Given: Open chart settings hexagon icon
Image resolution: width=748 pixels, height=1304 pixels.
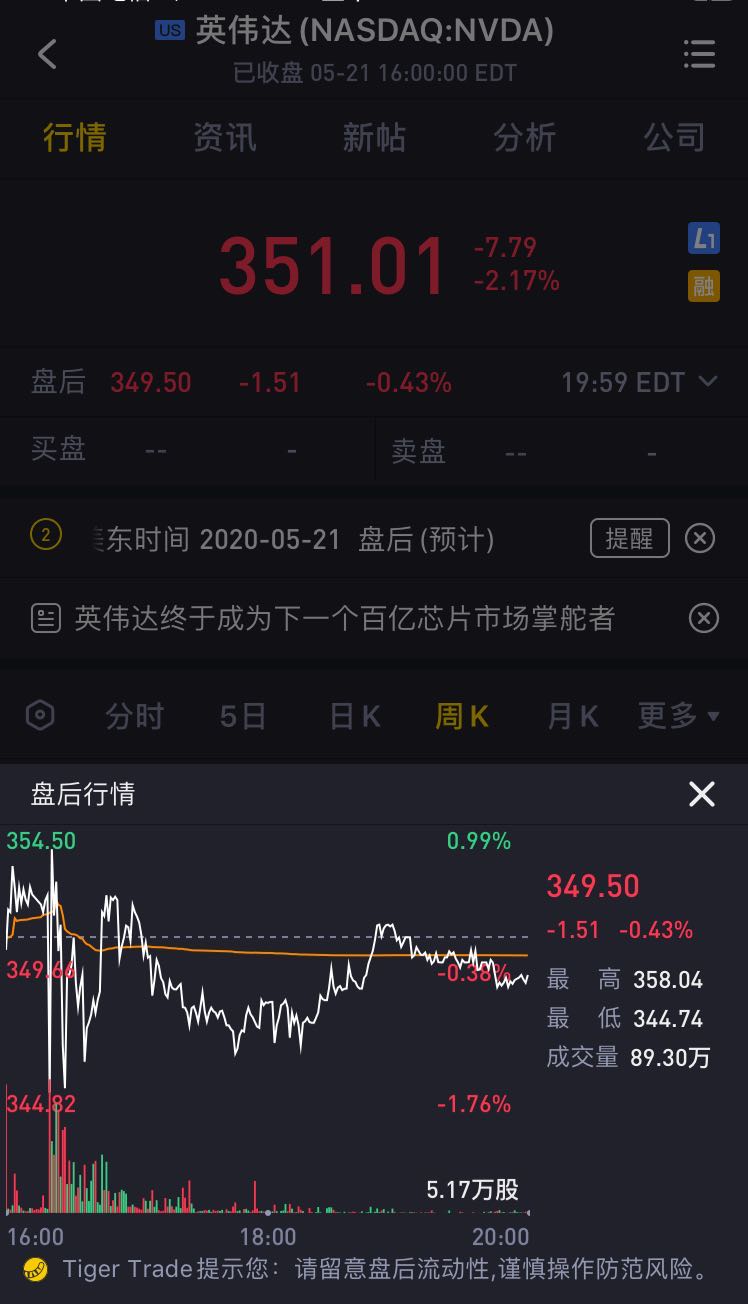Looking at the screenshot, I should tap(40, 716).
